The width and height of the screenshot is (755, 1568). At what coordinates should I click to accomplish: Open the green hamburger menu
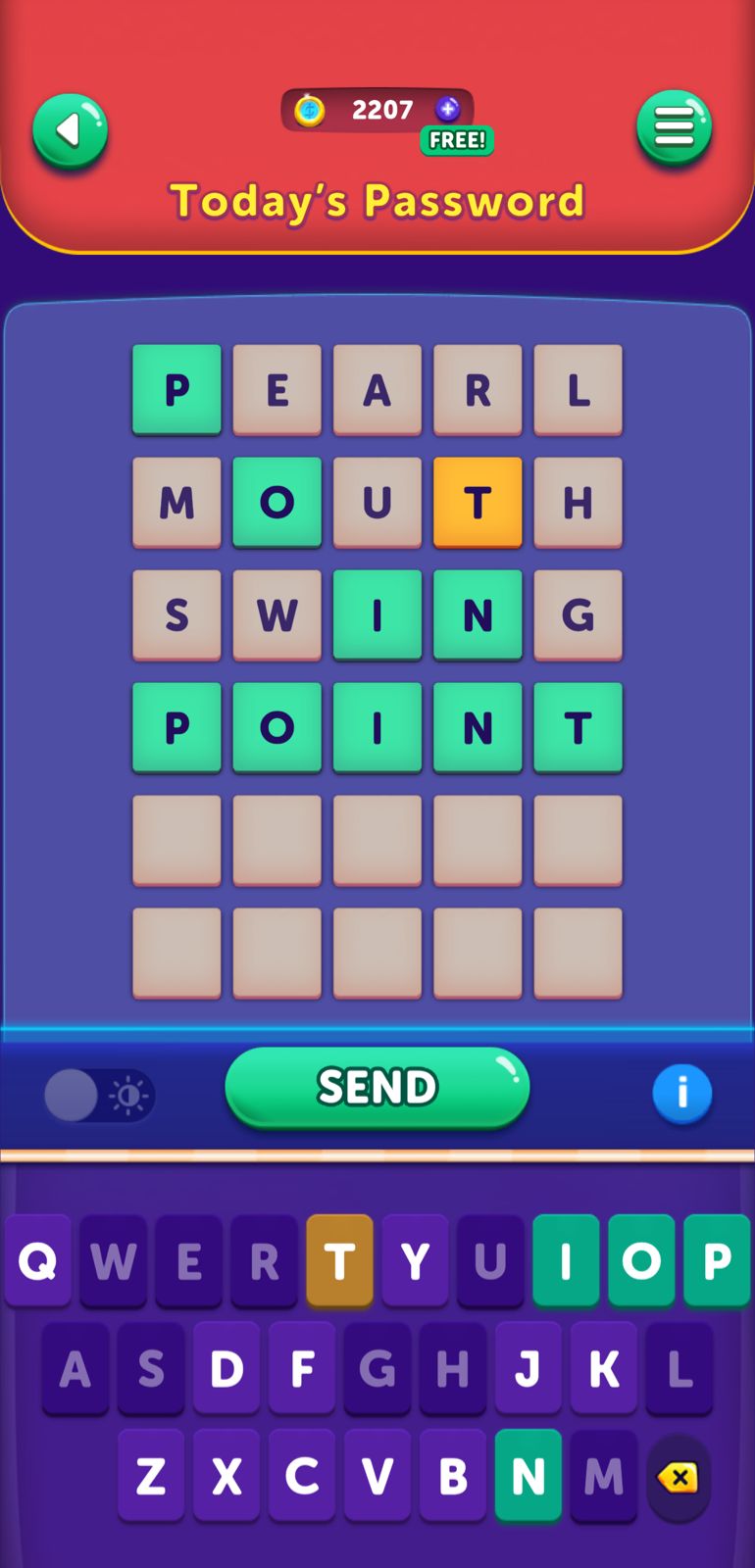point(674,127)
